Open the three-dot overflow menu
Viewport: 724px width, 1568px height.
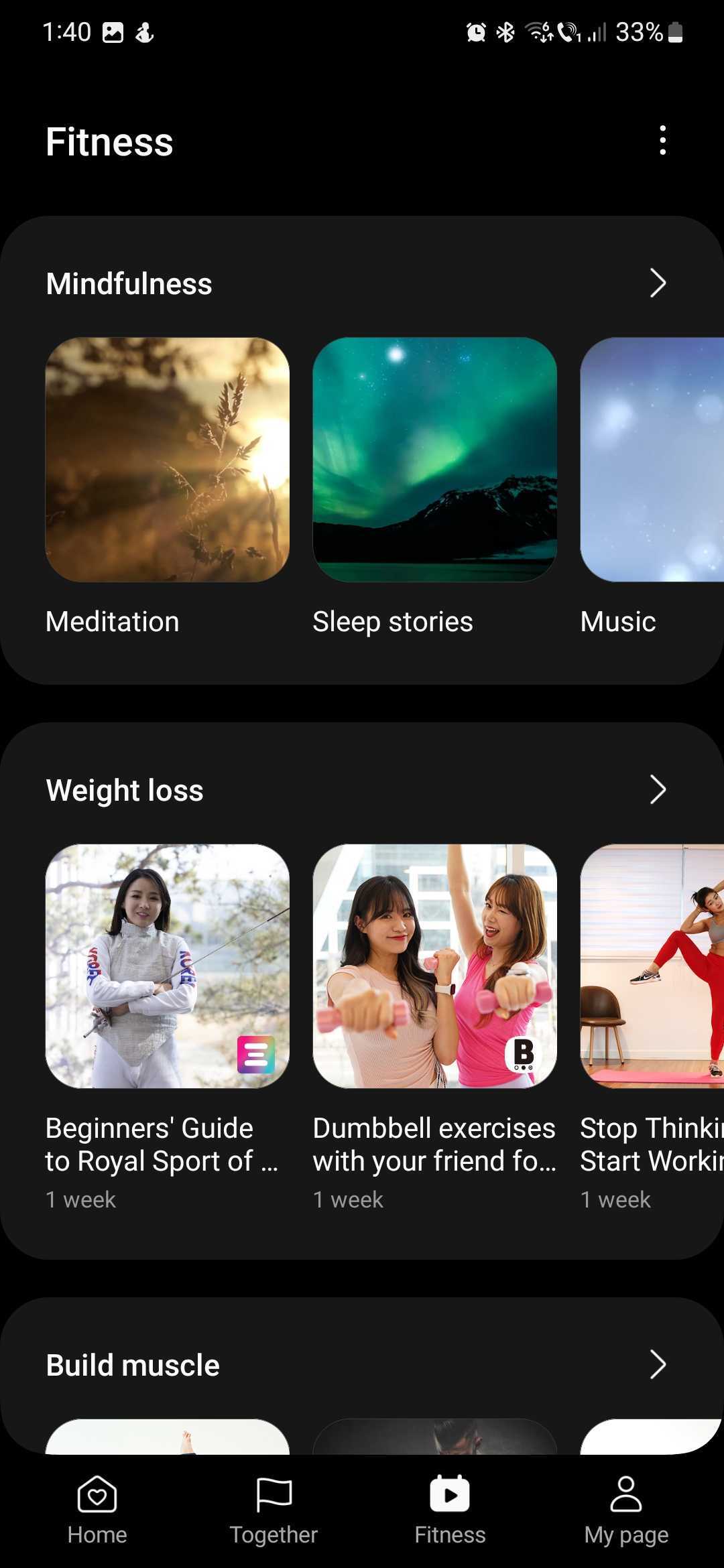pos(662,141)
